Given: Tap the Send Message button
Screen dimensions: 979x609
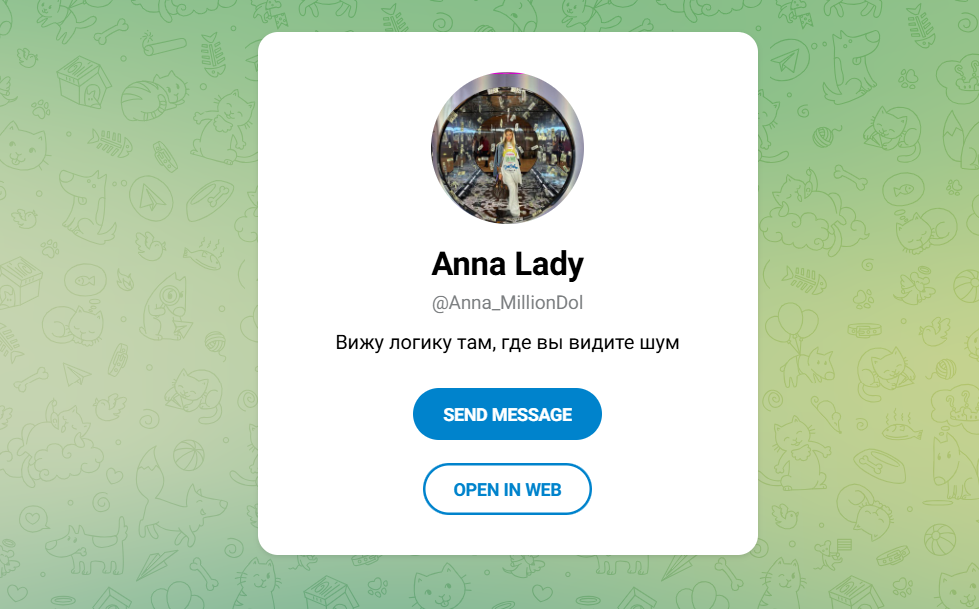Looking at the screenshot, I should point(507,414).
